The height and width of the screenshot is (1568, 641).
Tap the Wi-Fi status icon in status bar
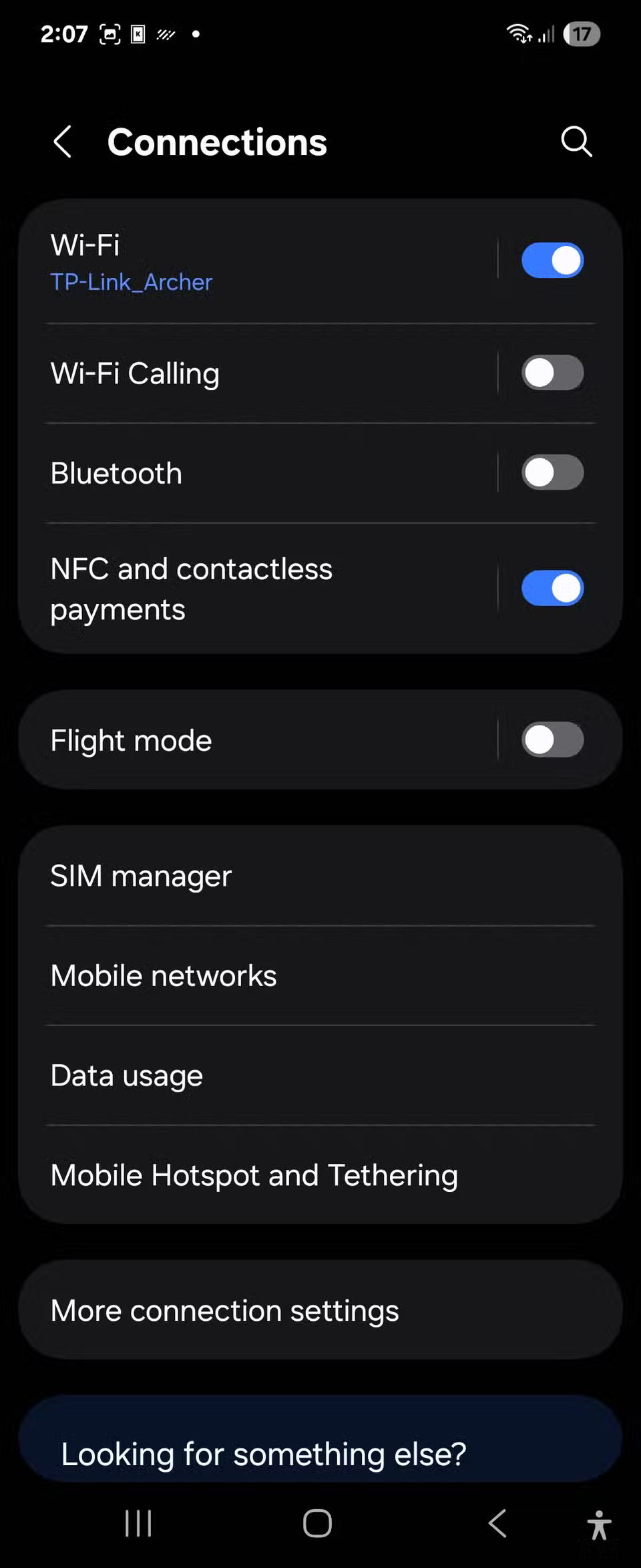pyautogui.click(x=518, y=33)
